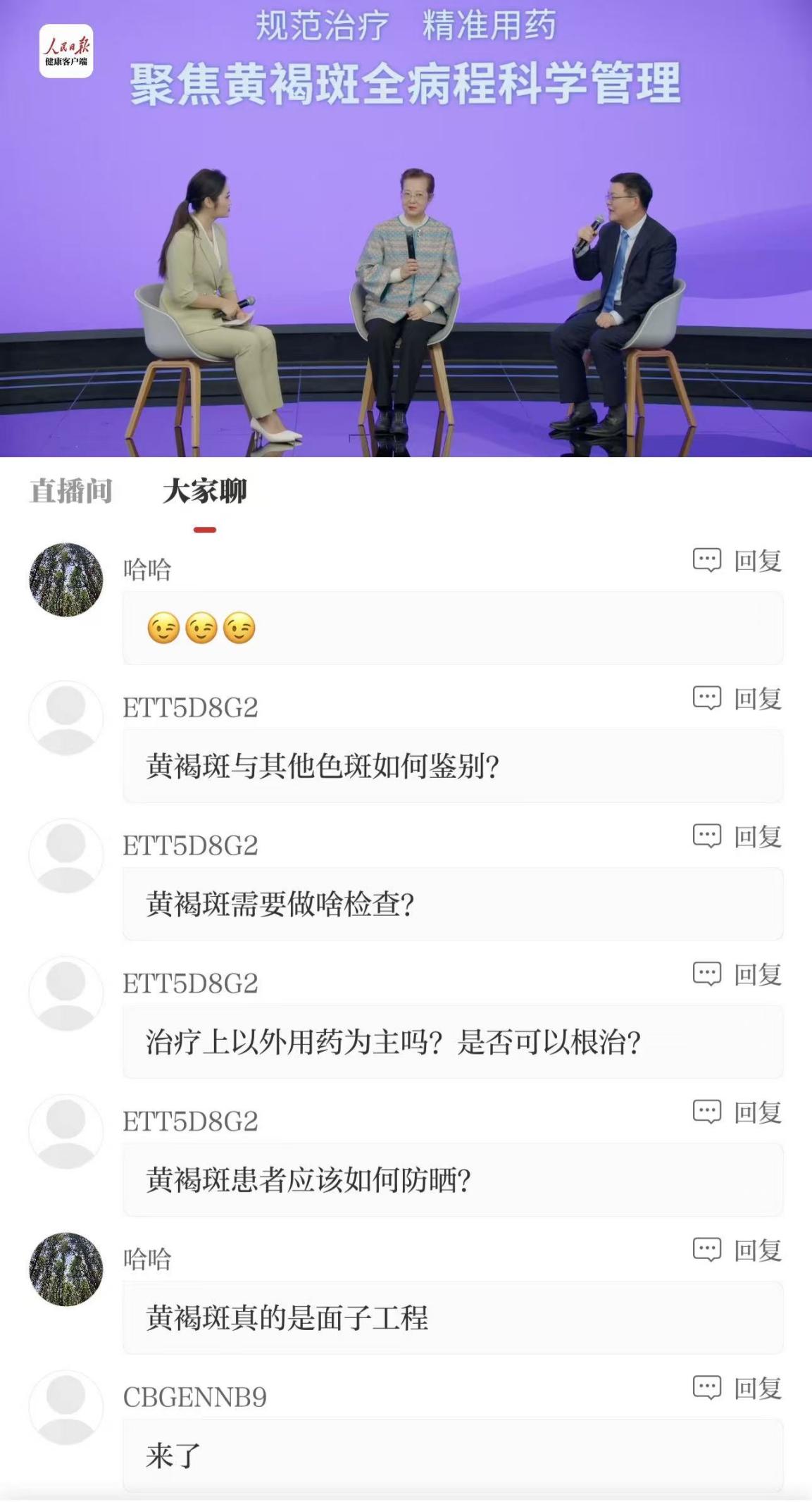
Task: Reply to 哈哈's comment 黄褐斑真的是面子工程
Action: [737, 1251]
